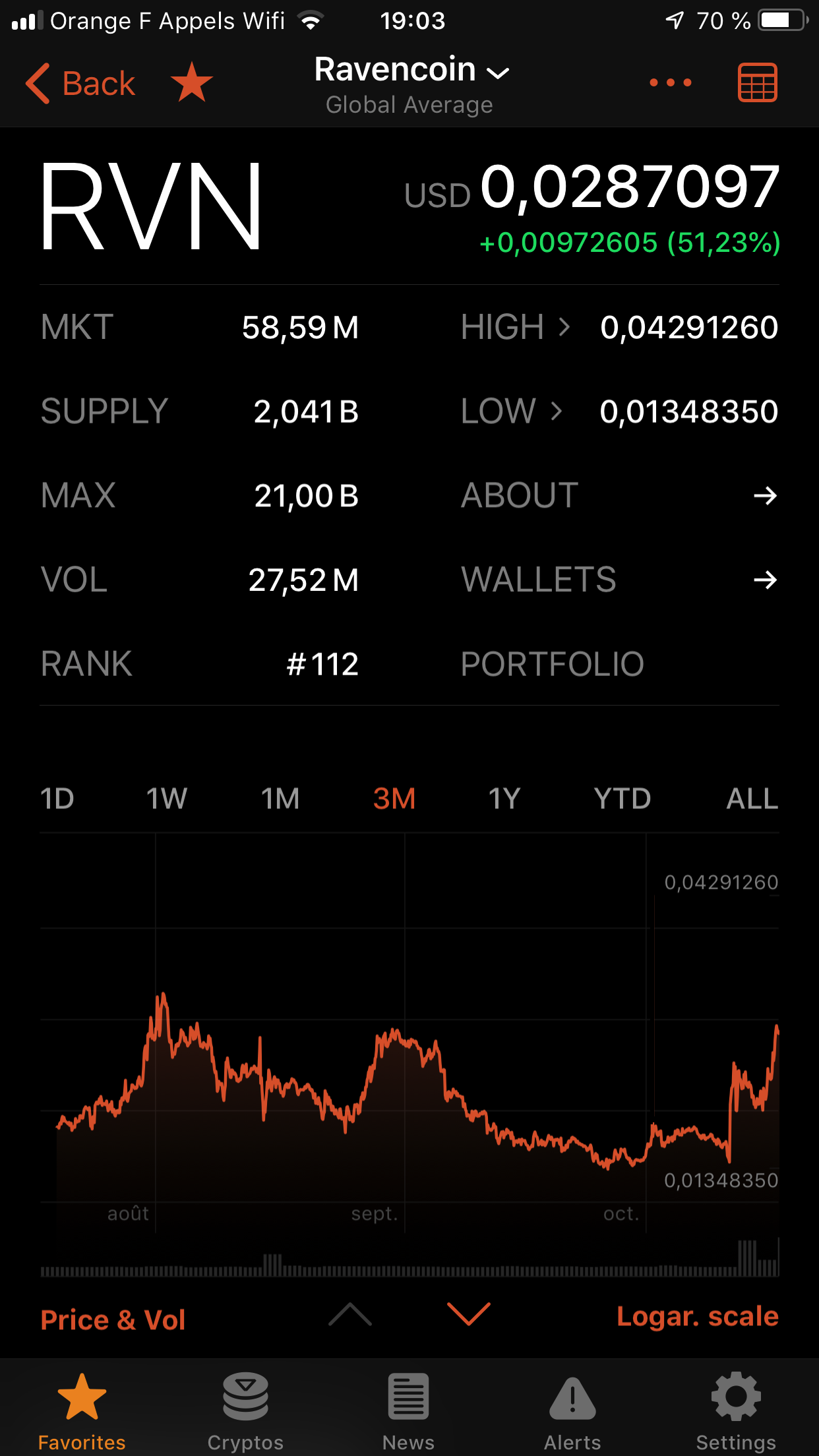Open the Ravencoin Global Average dropdown
The height and width of the screenshot is (1456, 819).
tap(411, 85)
